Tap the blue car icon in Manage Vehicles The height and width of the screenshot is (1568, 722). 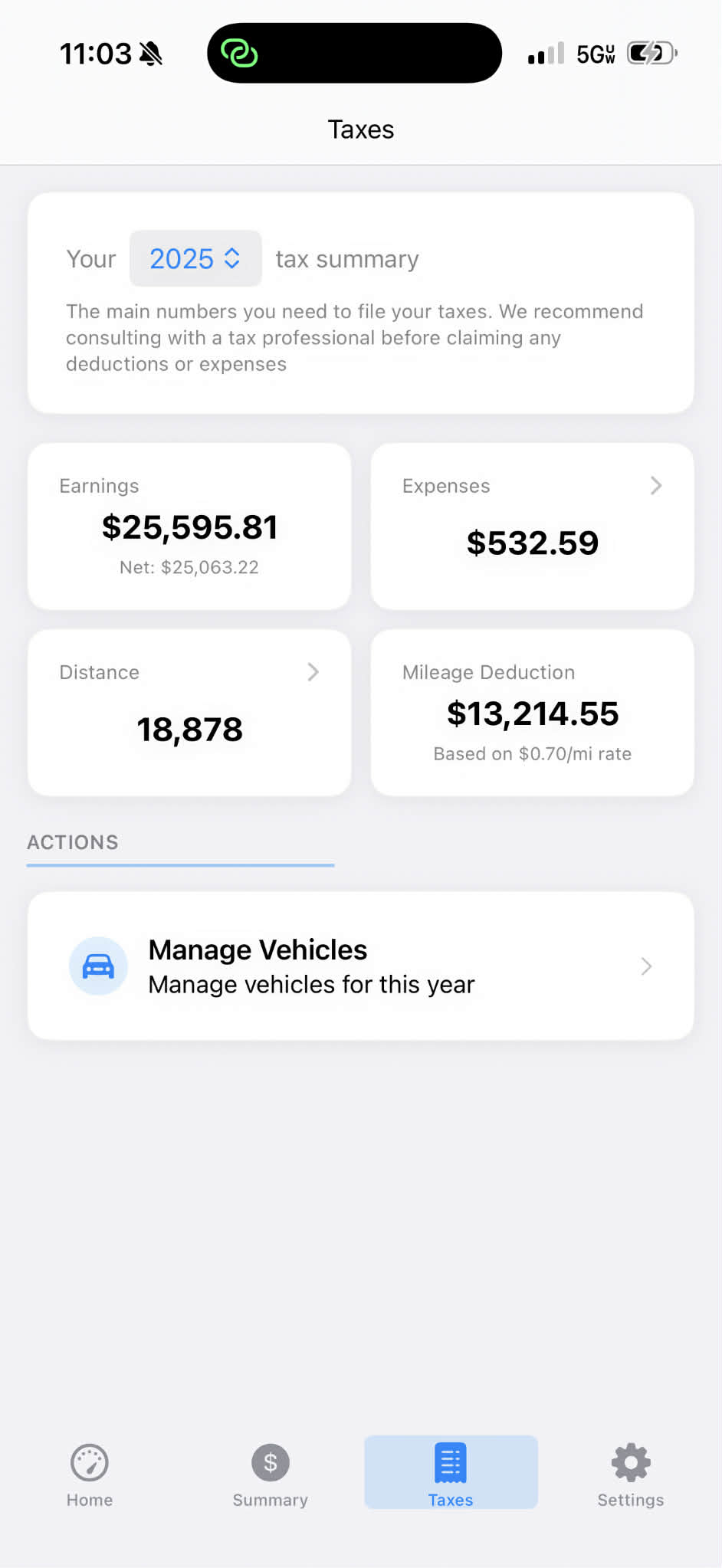tap(98, 966)
